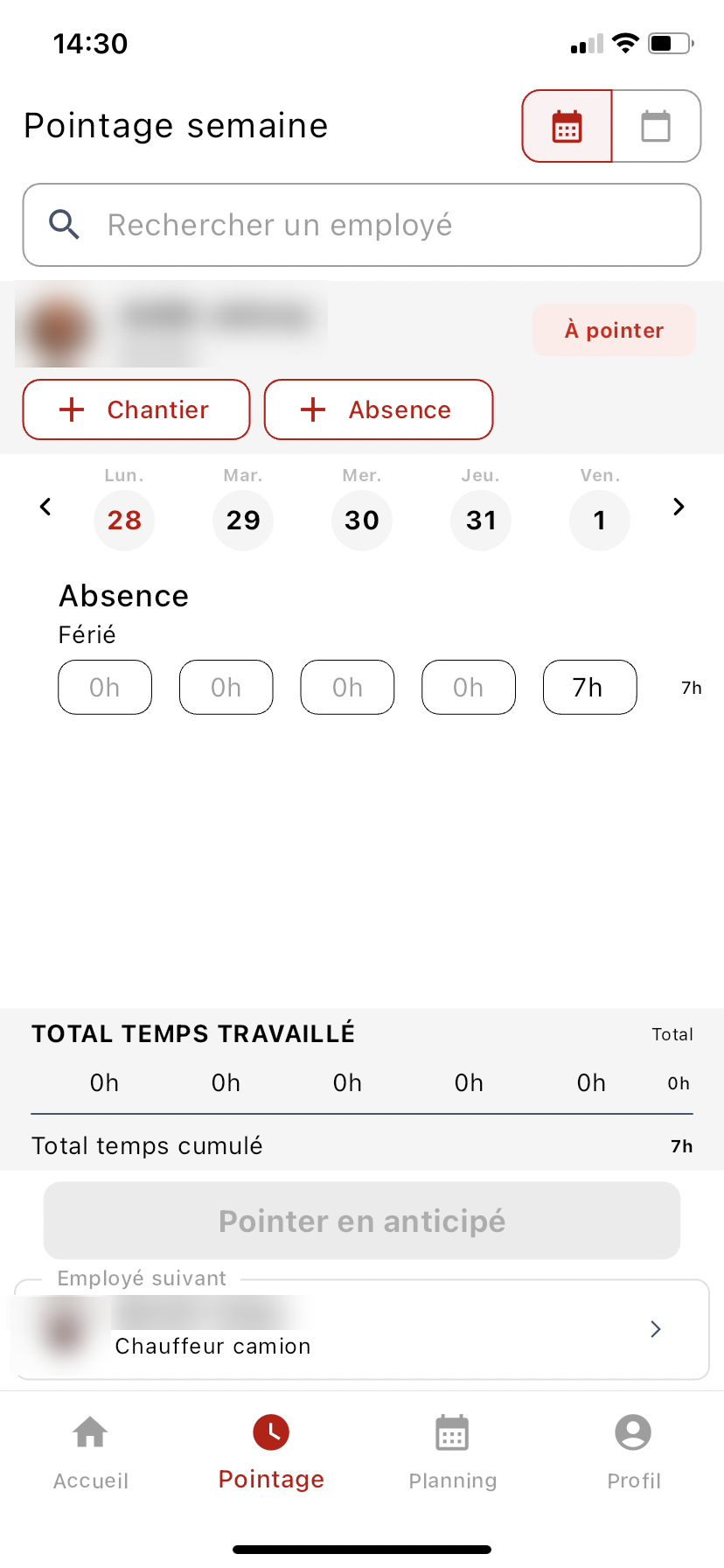Select Thursday 31
This screenshot has height=1568, width=724.
tap(481, 520)
